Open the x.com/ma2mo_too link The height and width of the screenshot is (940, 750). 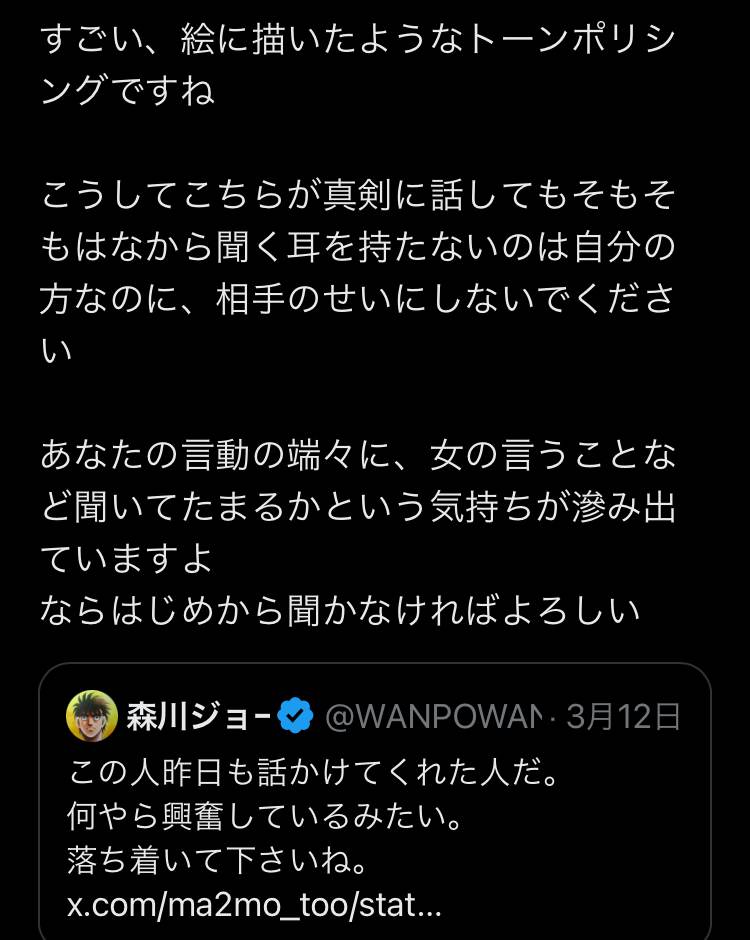254,908
